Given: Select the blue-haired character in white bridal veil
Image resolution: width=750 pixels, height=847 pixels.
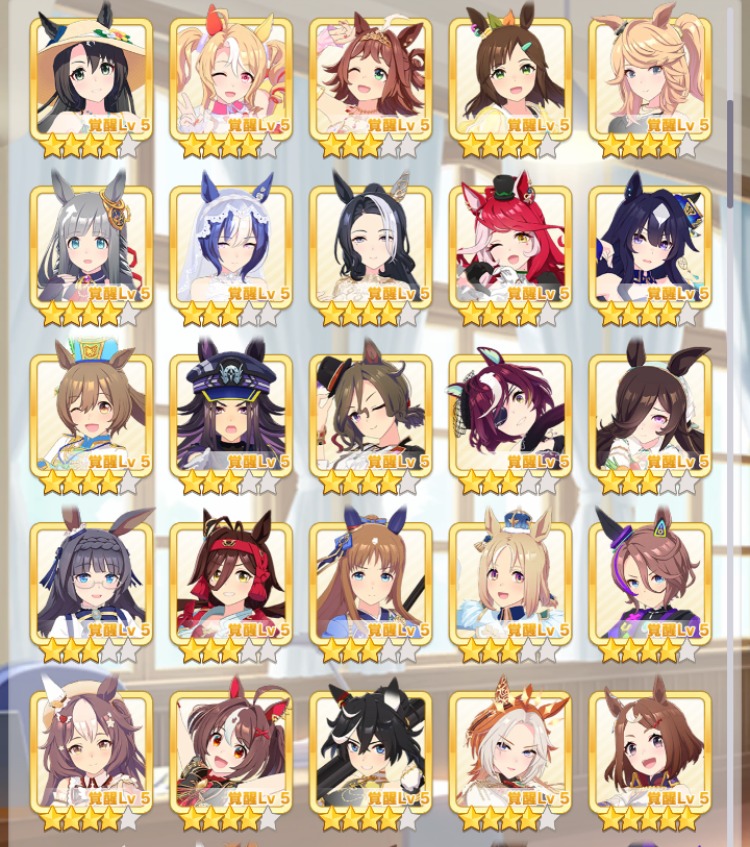Looking at the screenshot, I should coord(231,246).
